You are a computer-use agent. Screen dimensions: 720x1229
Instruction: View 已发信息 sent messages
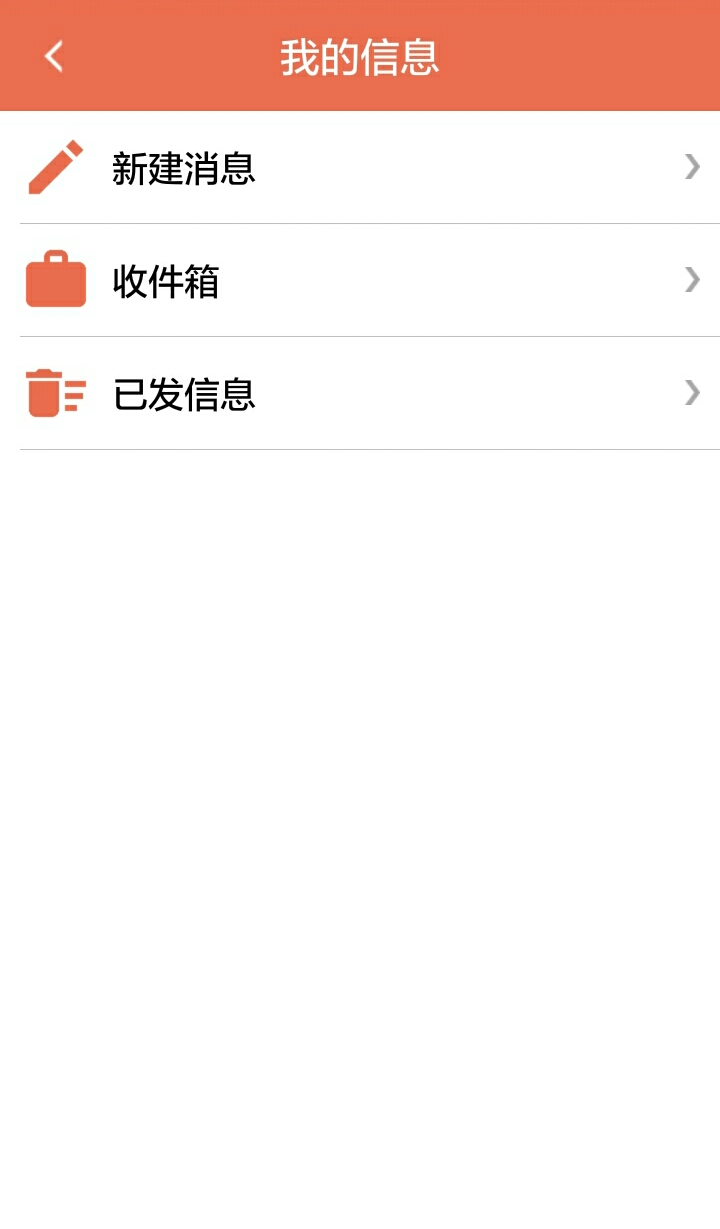[x=360, y=393]
